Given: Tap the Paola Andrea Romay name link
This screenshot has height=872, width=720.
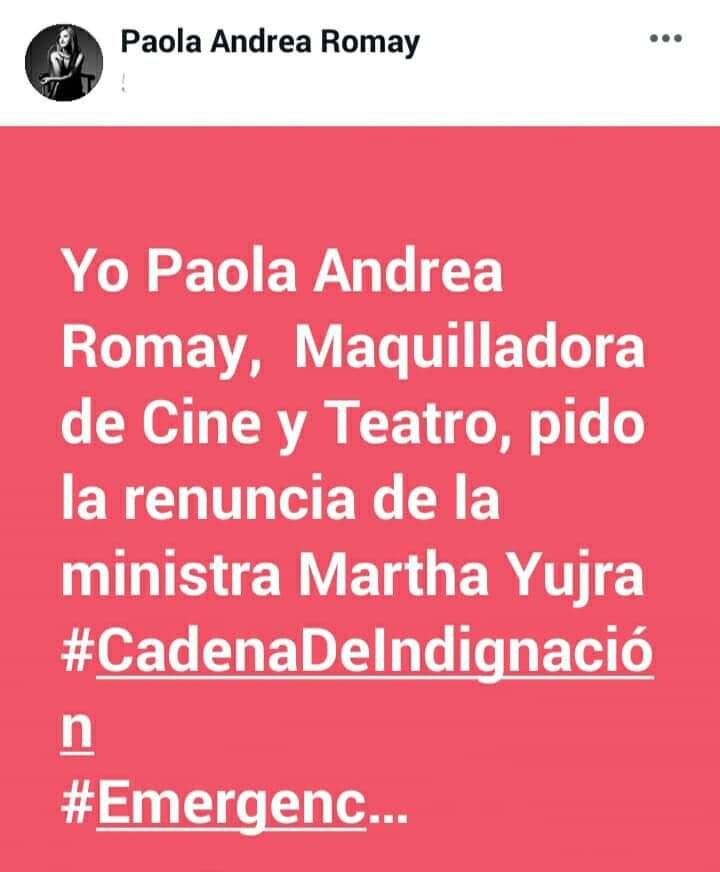Looking at the screenshot, I should 270,42.
